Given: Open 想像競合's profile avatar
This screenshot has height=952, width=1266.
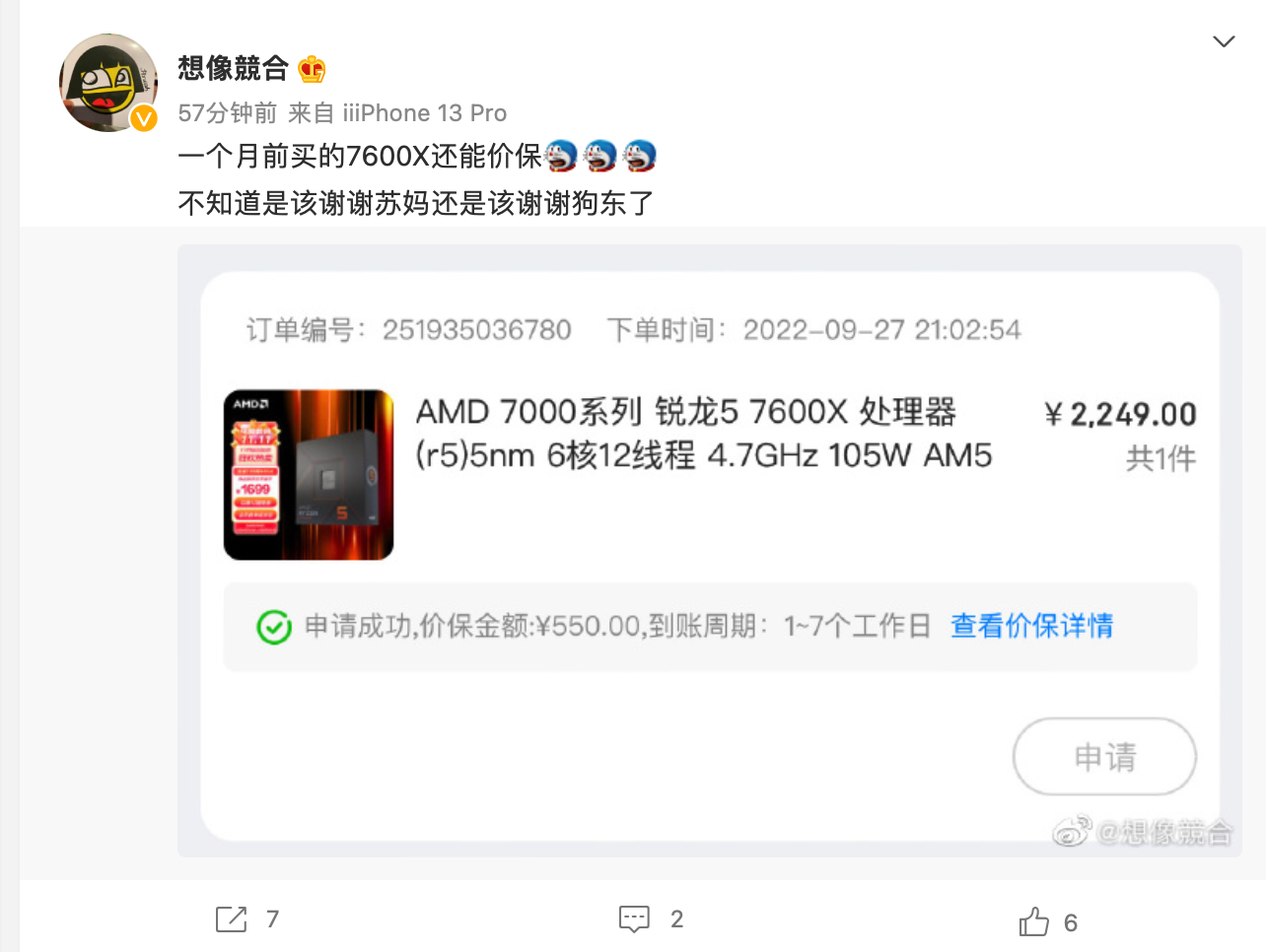Looking at the screenshot, I should [x=107, y=83].
